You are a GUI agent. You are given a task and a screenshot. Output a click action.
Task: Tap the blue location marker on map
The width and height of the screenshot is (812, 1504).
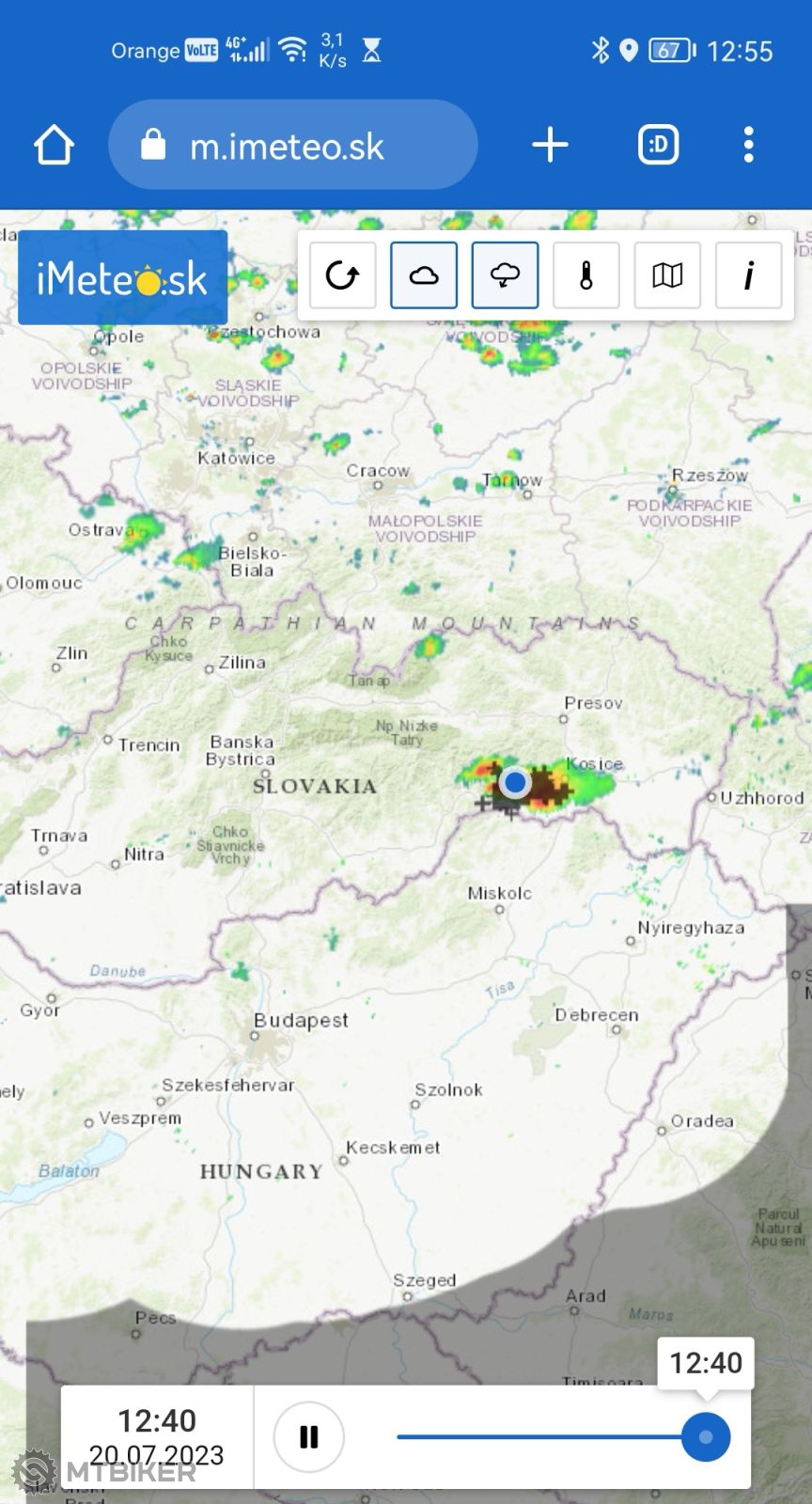(514, 781)
